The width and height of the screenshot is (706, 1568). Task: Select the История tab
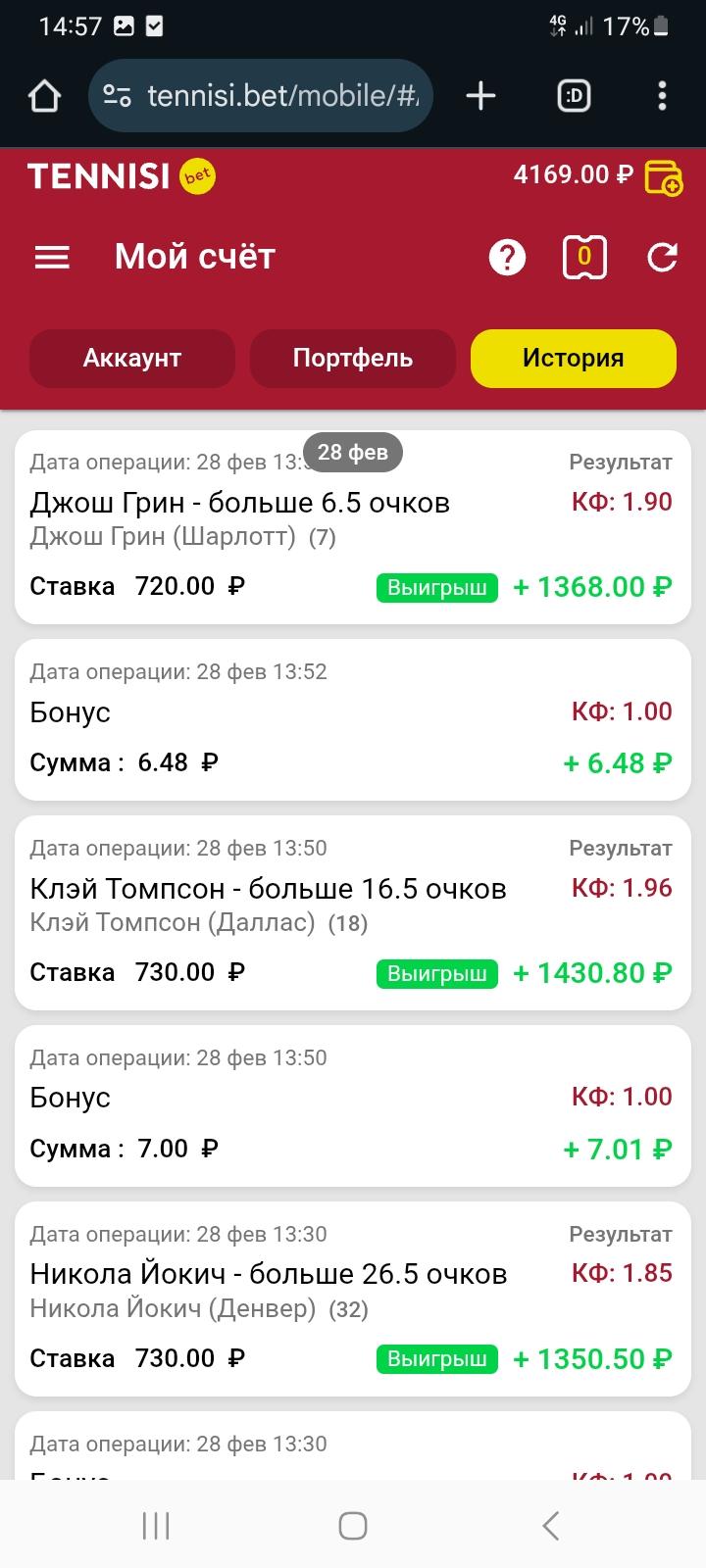coord(574,358)
